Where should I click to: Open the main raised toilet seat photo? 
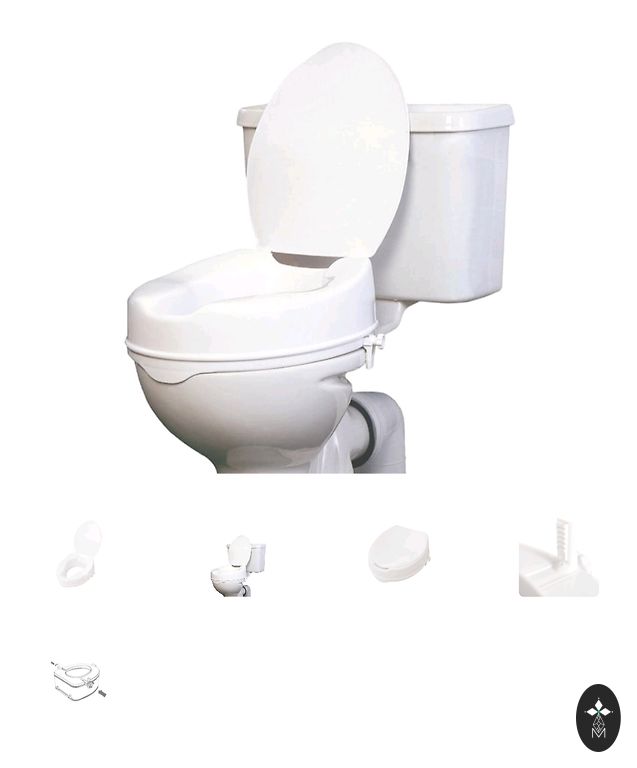[318, 258]
